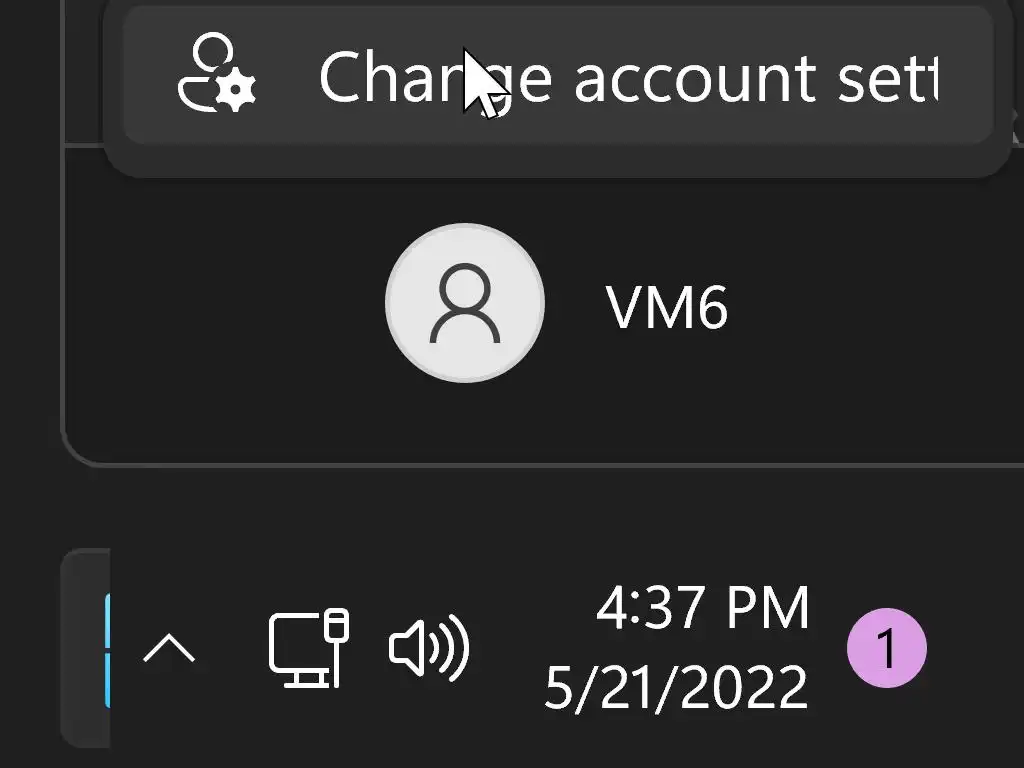
Task: Open the notification badge showing 1
Action: (x=886, y=649)
